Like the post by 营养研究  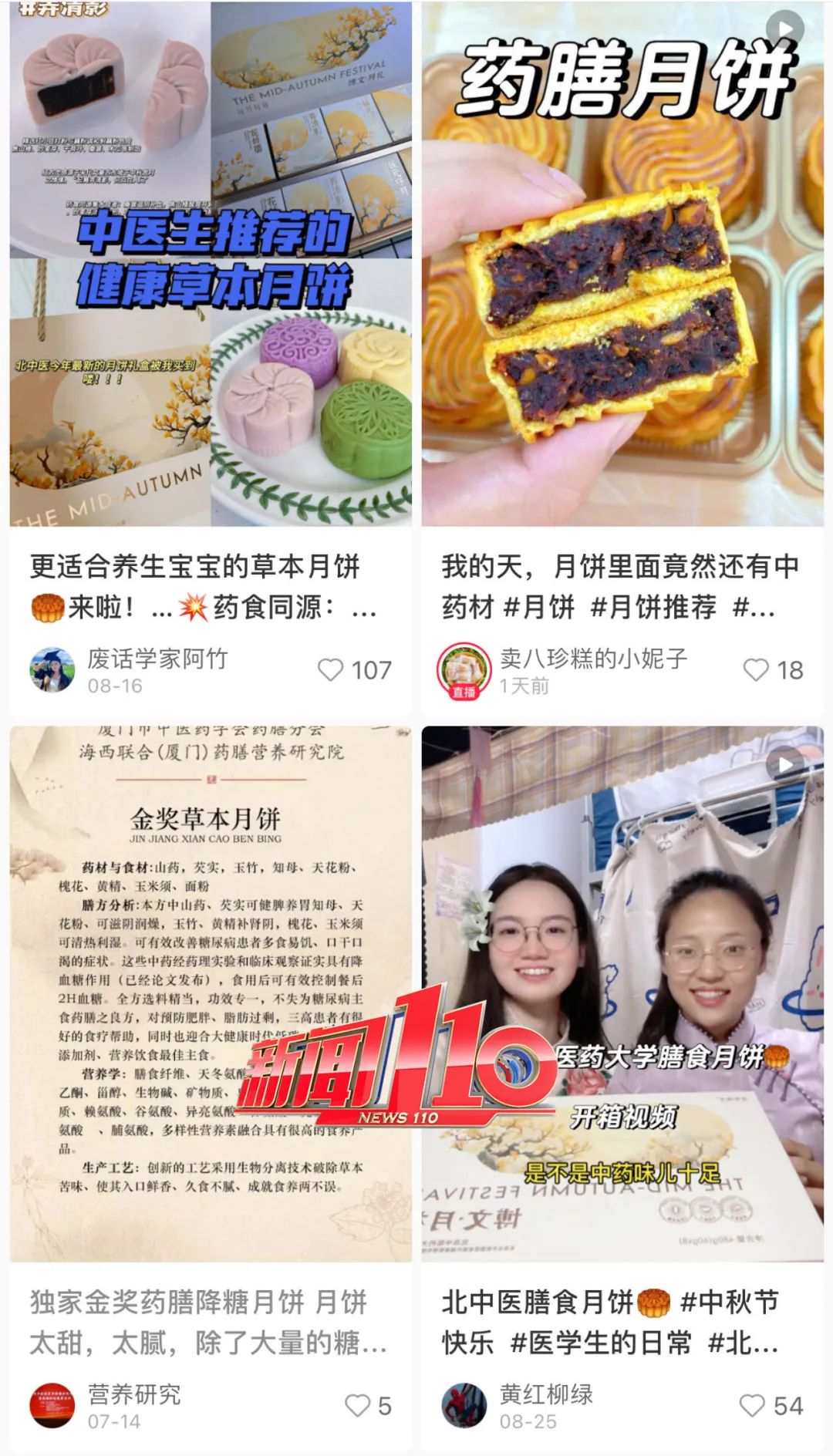pyautogui.click(x=357, y=1406)
